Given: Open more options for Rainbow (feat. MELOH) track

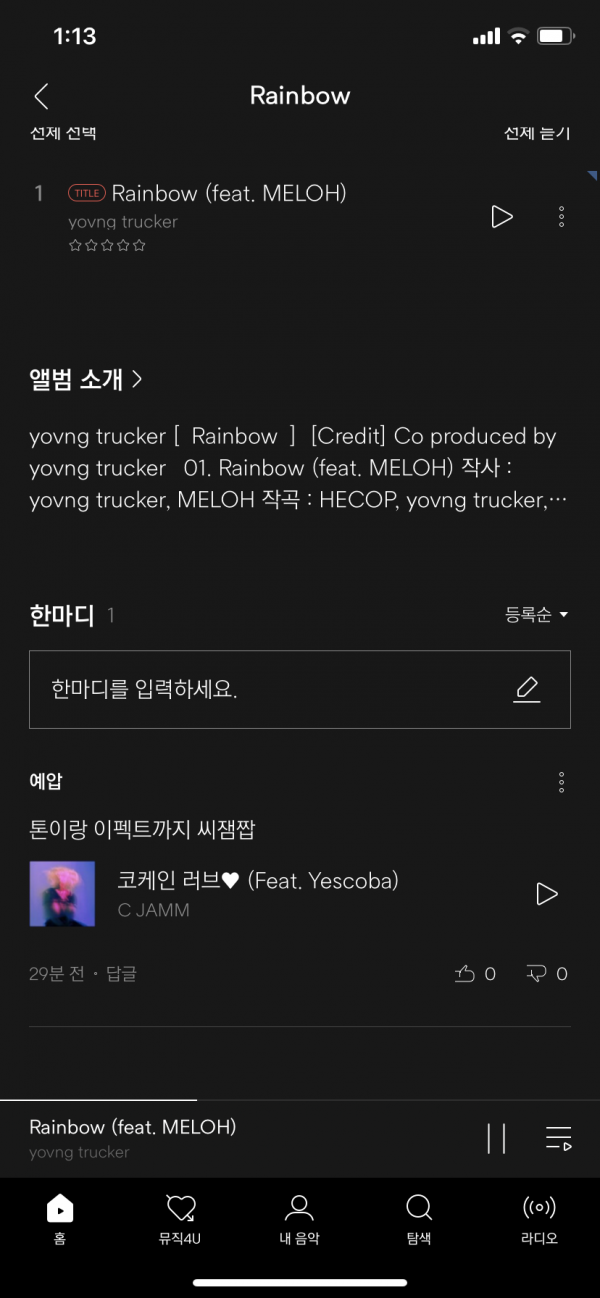Looking at the screenshot, I should click(x=562, y=216).
